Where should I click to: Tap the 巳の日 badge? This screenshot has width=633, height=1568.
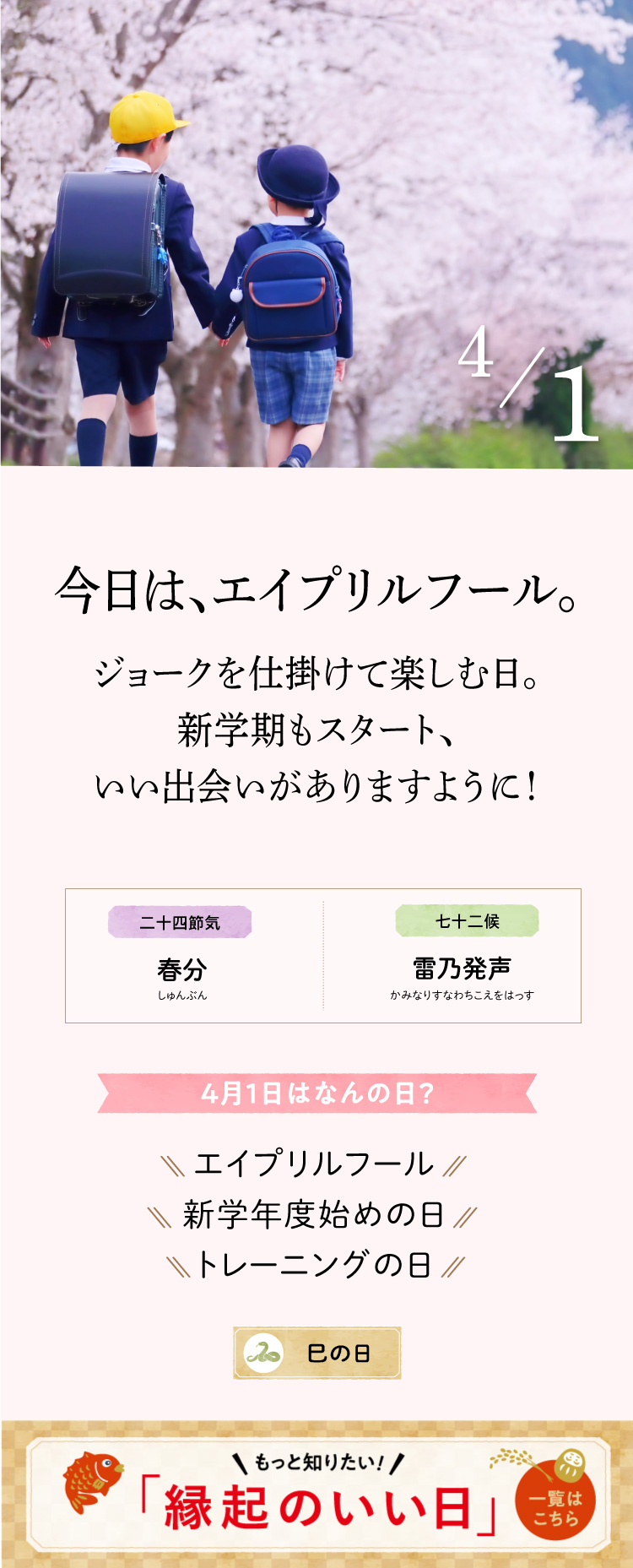point(317,1353)
